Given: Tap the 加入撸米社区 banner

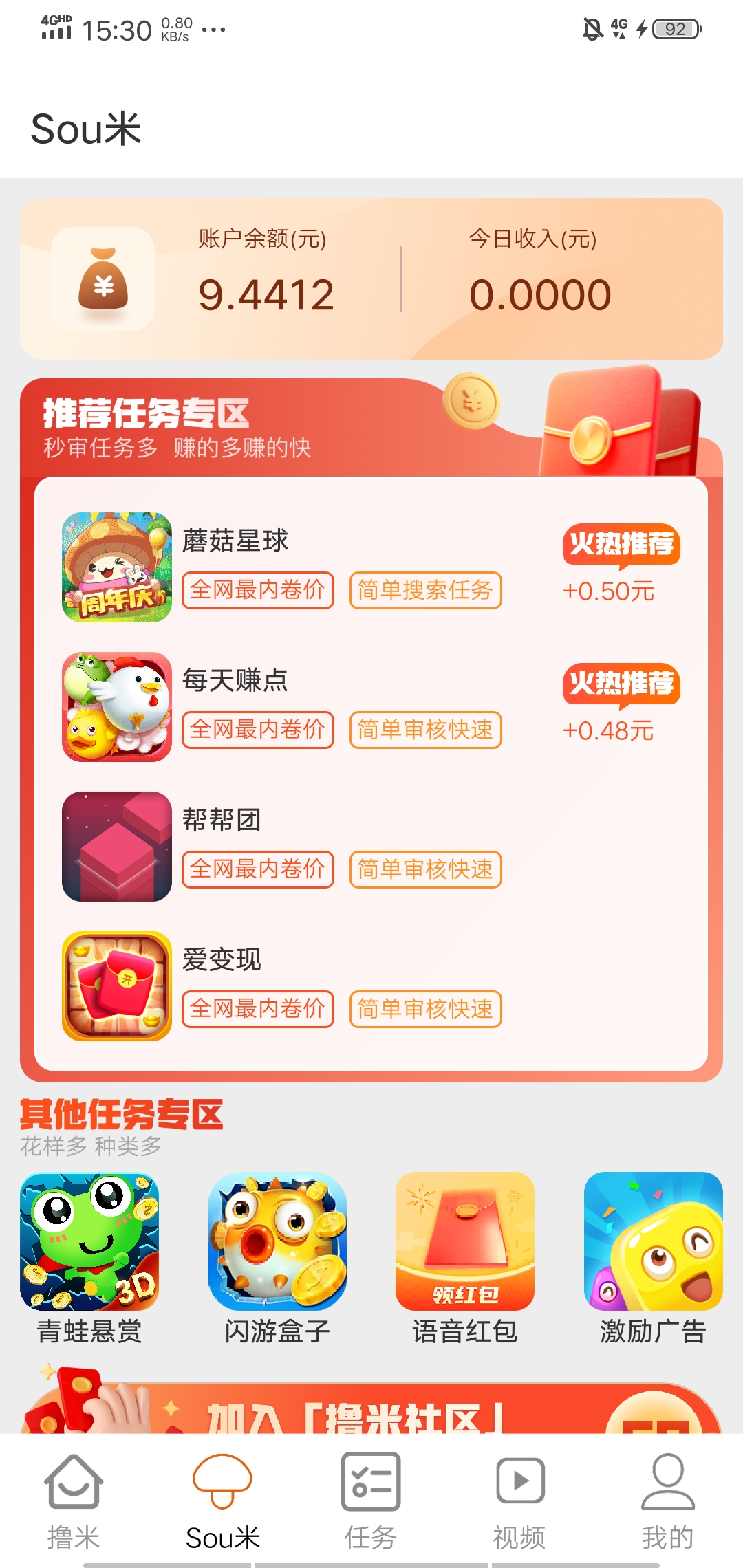Looking at the screenshot, I should click(371, 1403).
